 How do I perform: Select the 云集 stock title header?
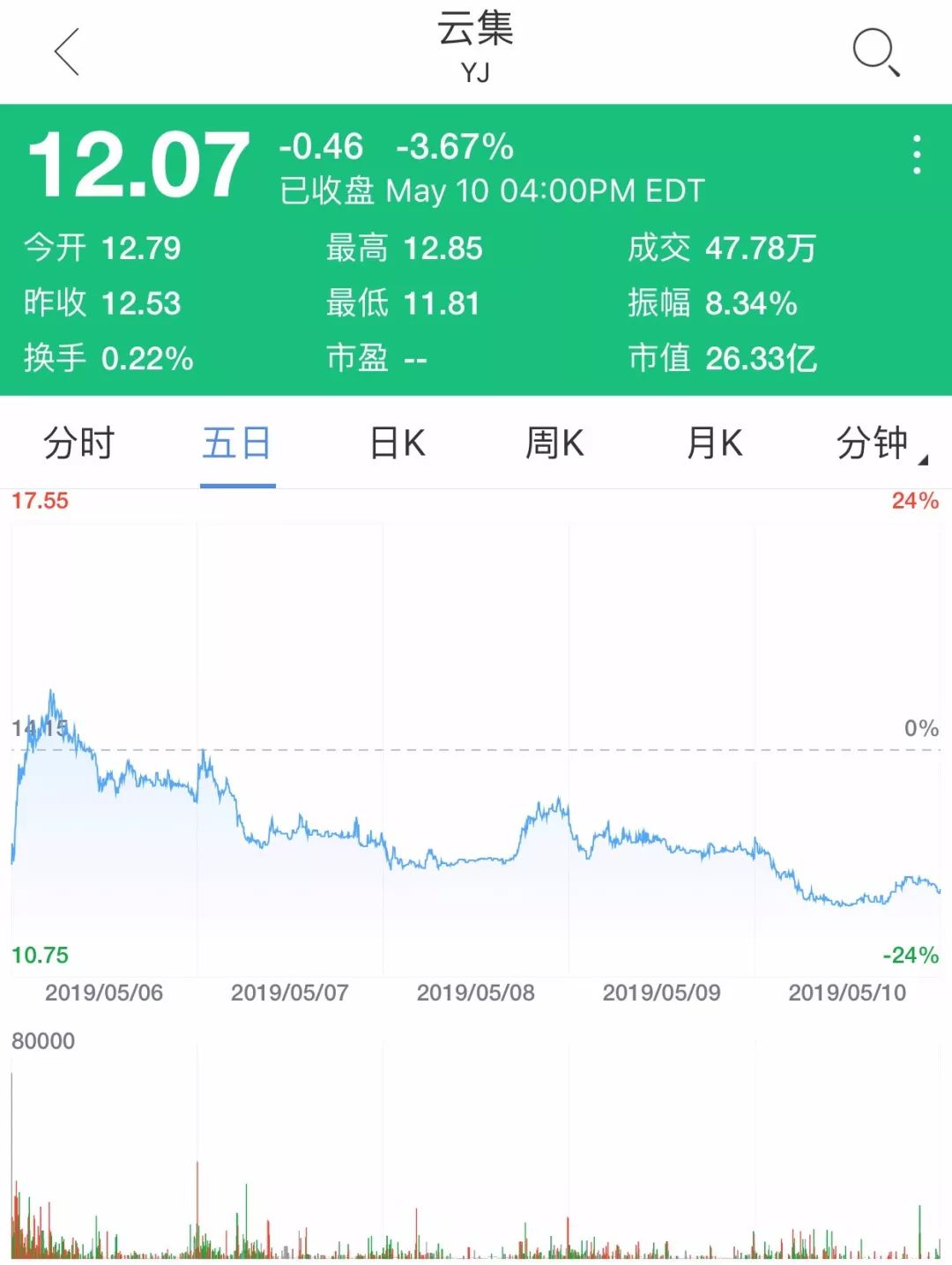[476, 33]
